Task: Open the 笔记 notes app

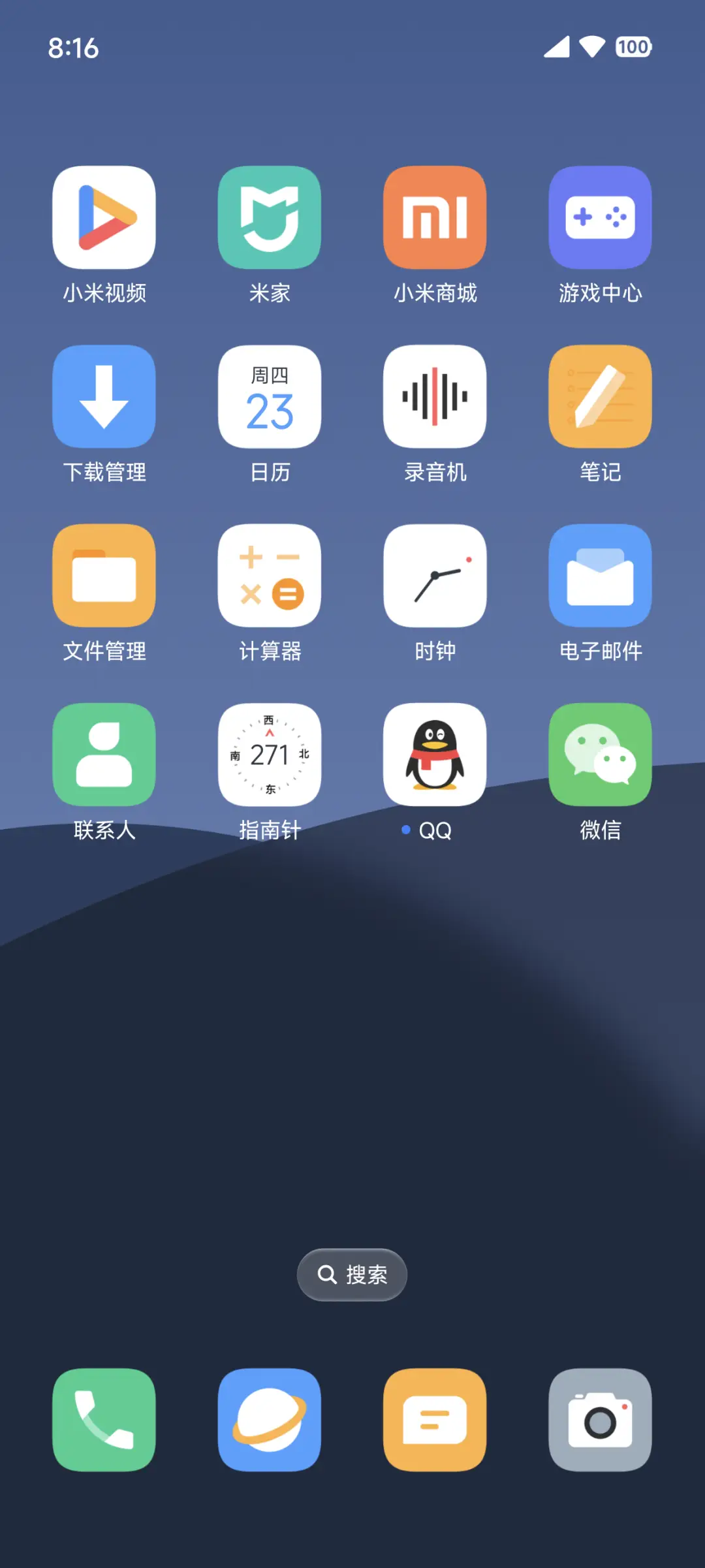Action: [x=600, y=396]
